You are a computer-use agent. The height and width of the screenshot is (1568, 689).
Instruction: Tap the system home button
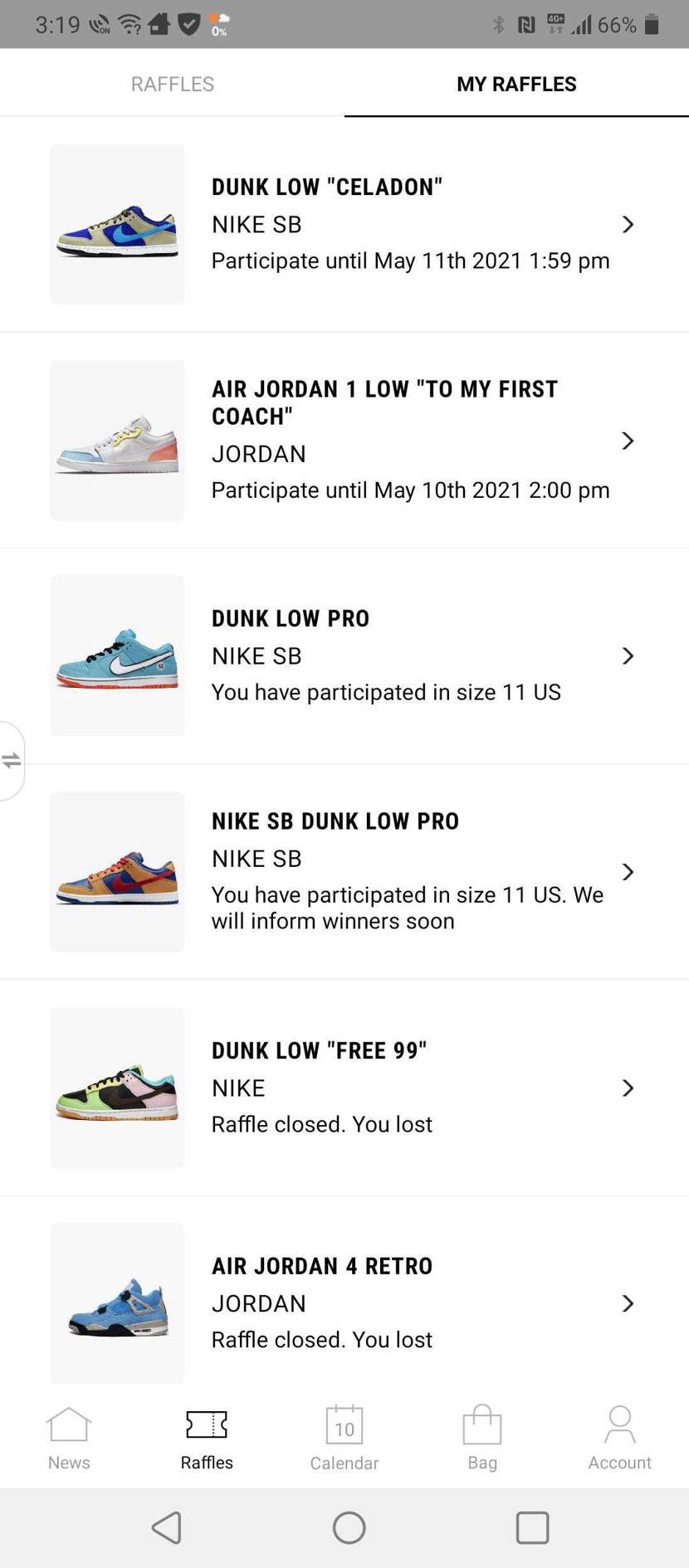point(349,1527)
